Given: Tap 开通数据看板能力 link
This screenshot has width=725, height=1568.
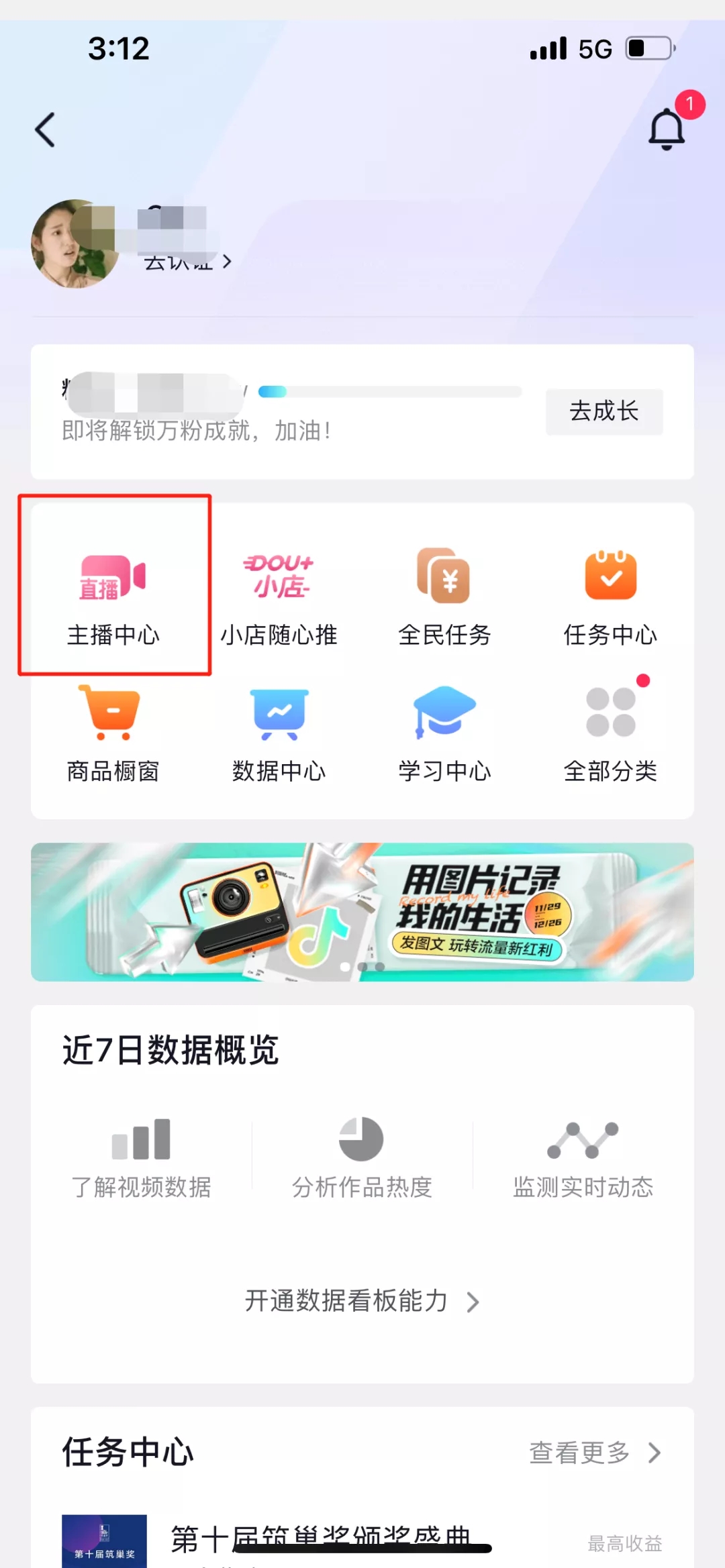Looking at the screenshot, I should click(x=362, y=1301).
